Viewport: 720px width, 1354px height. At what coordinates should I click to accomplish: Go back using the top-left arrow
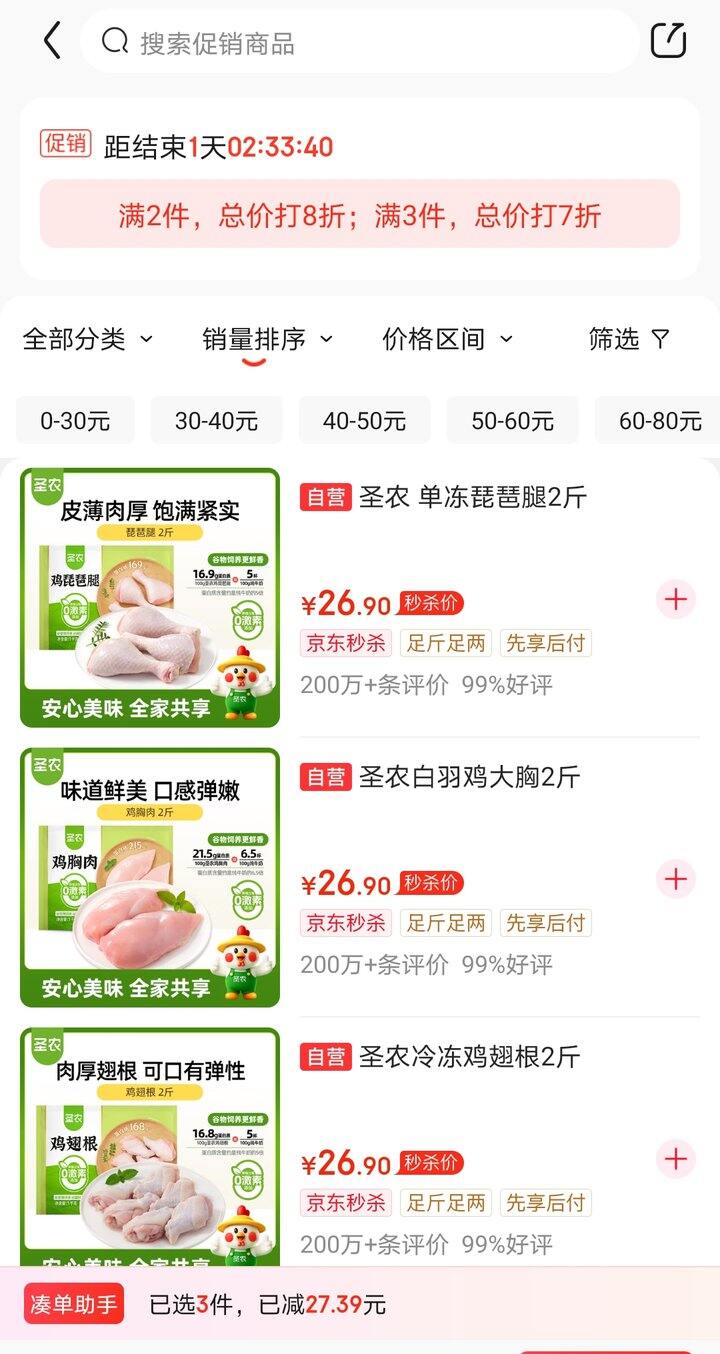click(52, 42)
